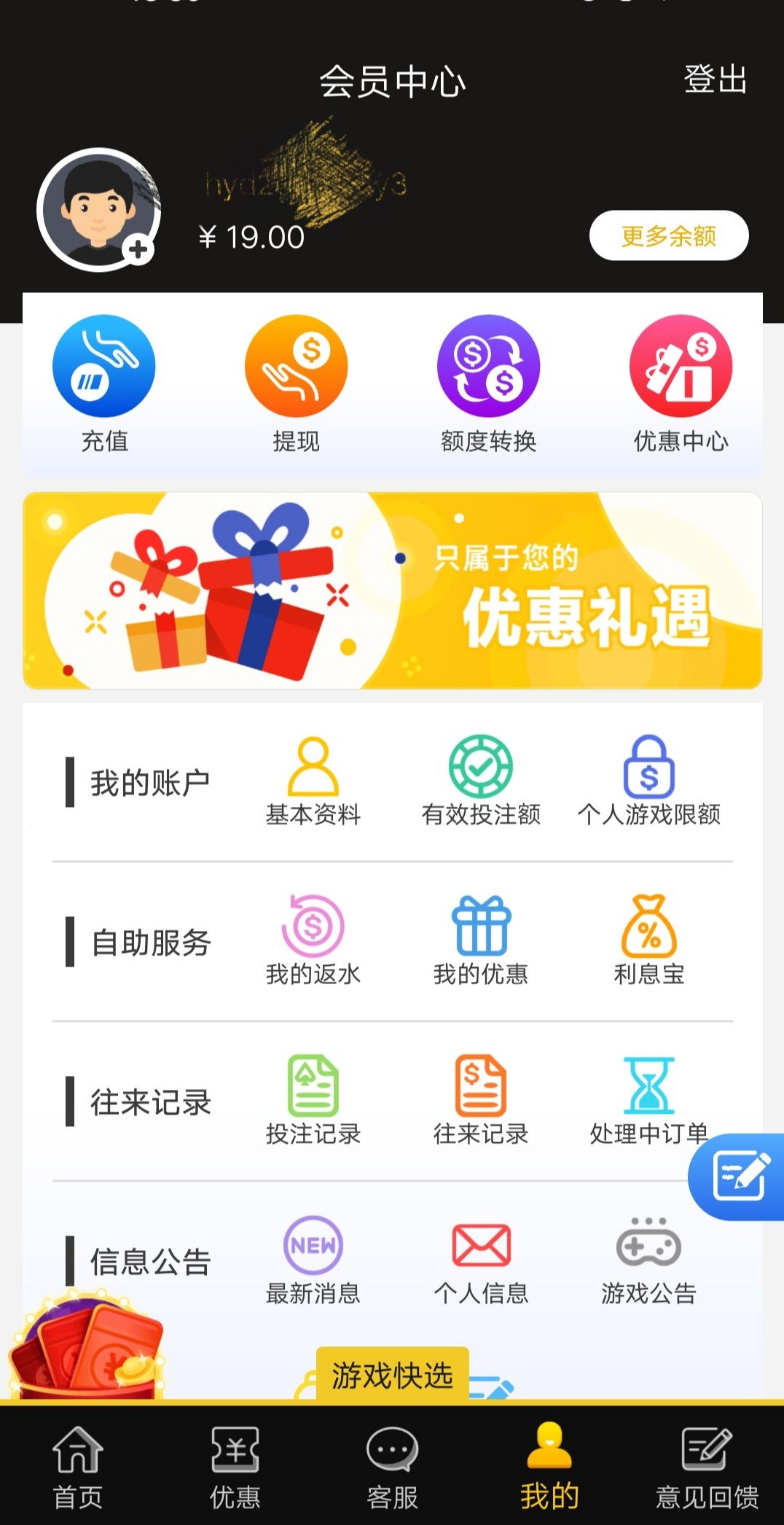Viewport: 784px width, 1525px height.
Task: Open 提现 withdrawal page
Action: (x=296, y=384)
